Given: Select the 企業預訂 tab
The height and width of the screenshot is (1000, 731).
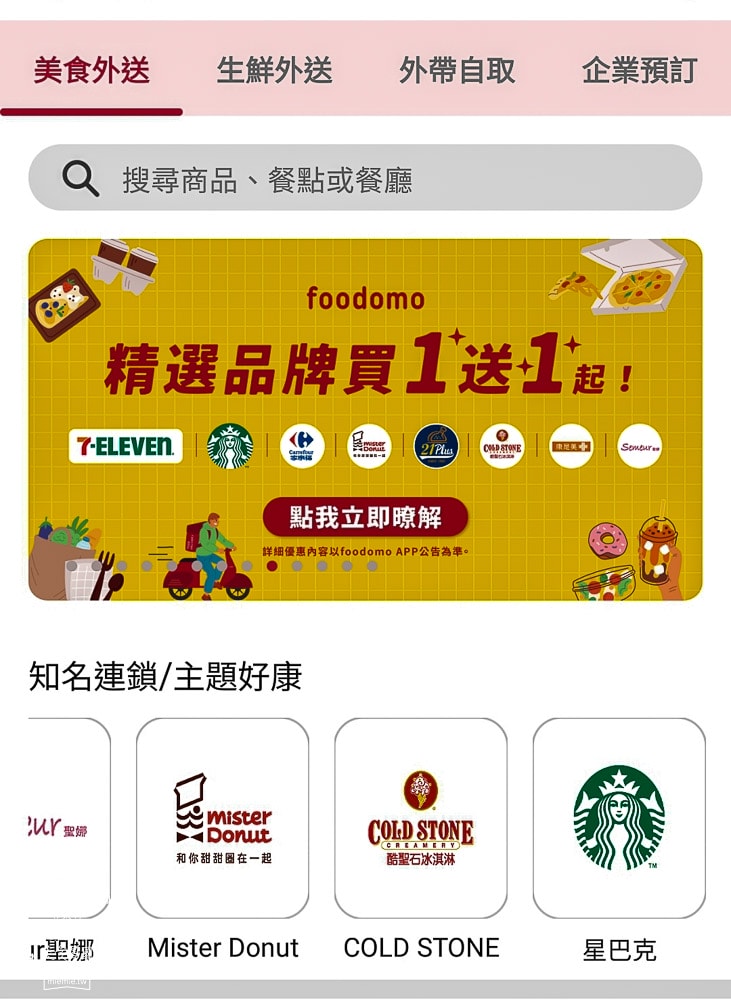Looking at the screenshot, I should pos(640,71).
